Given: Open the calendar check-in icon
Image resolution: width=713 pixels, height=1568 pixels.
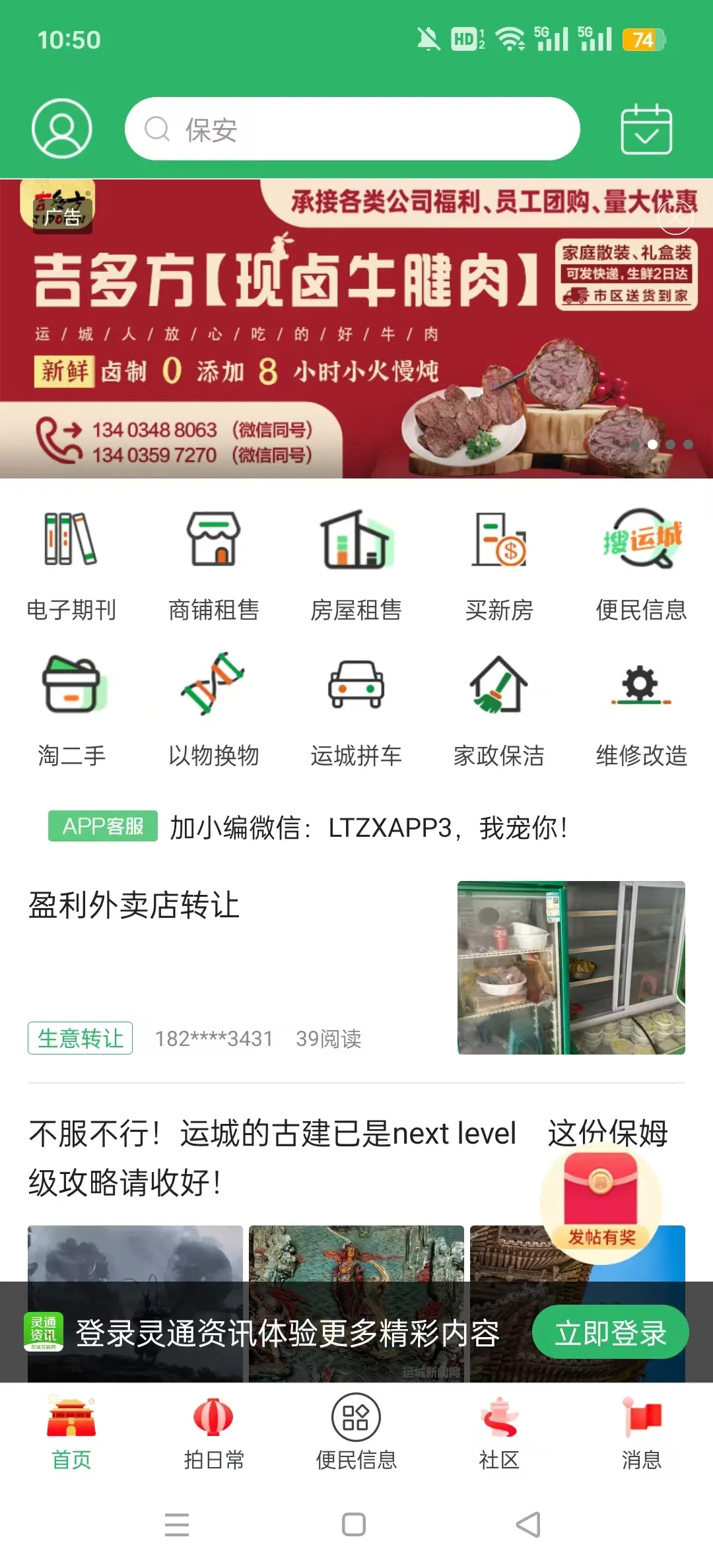Looking at the screenshot, I should 646,129.
